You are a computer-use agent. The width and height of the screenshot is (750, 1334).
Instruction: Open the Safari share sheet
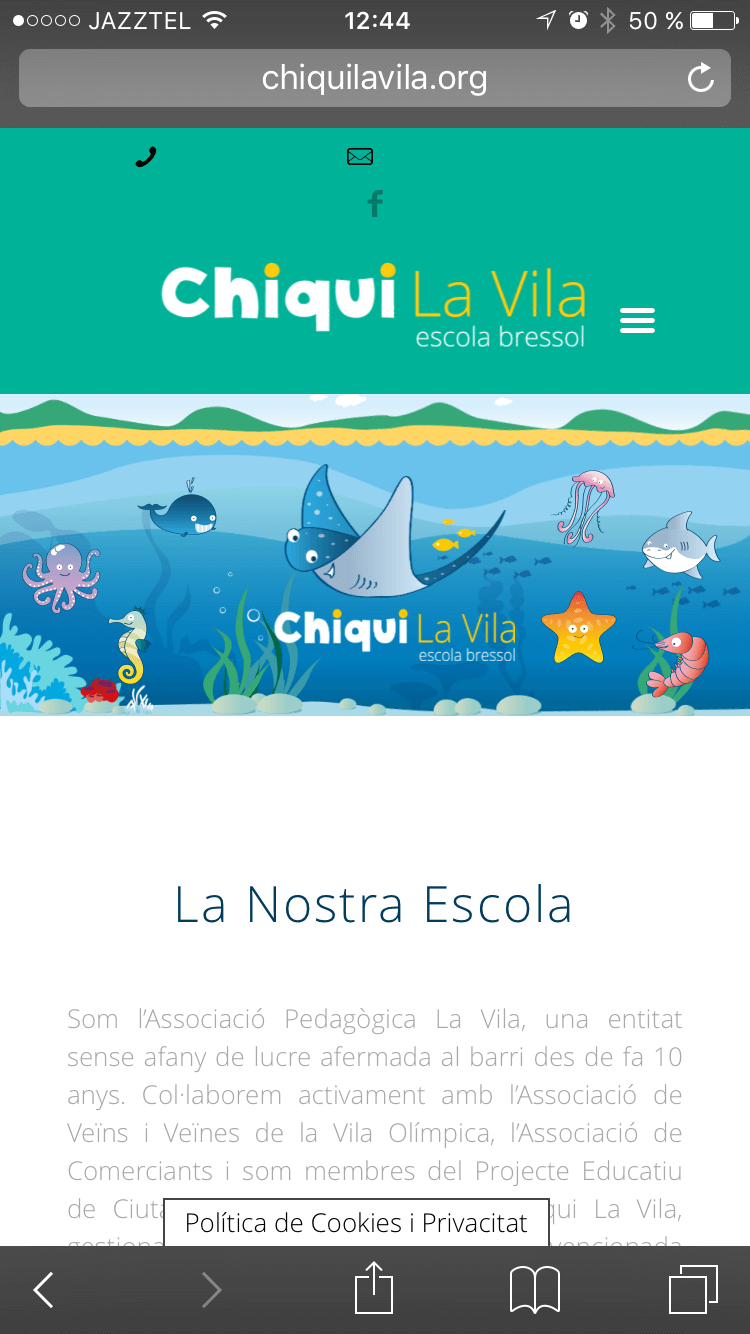[374, 1288]
